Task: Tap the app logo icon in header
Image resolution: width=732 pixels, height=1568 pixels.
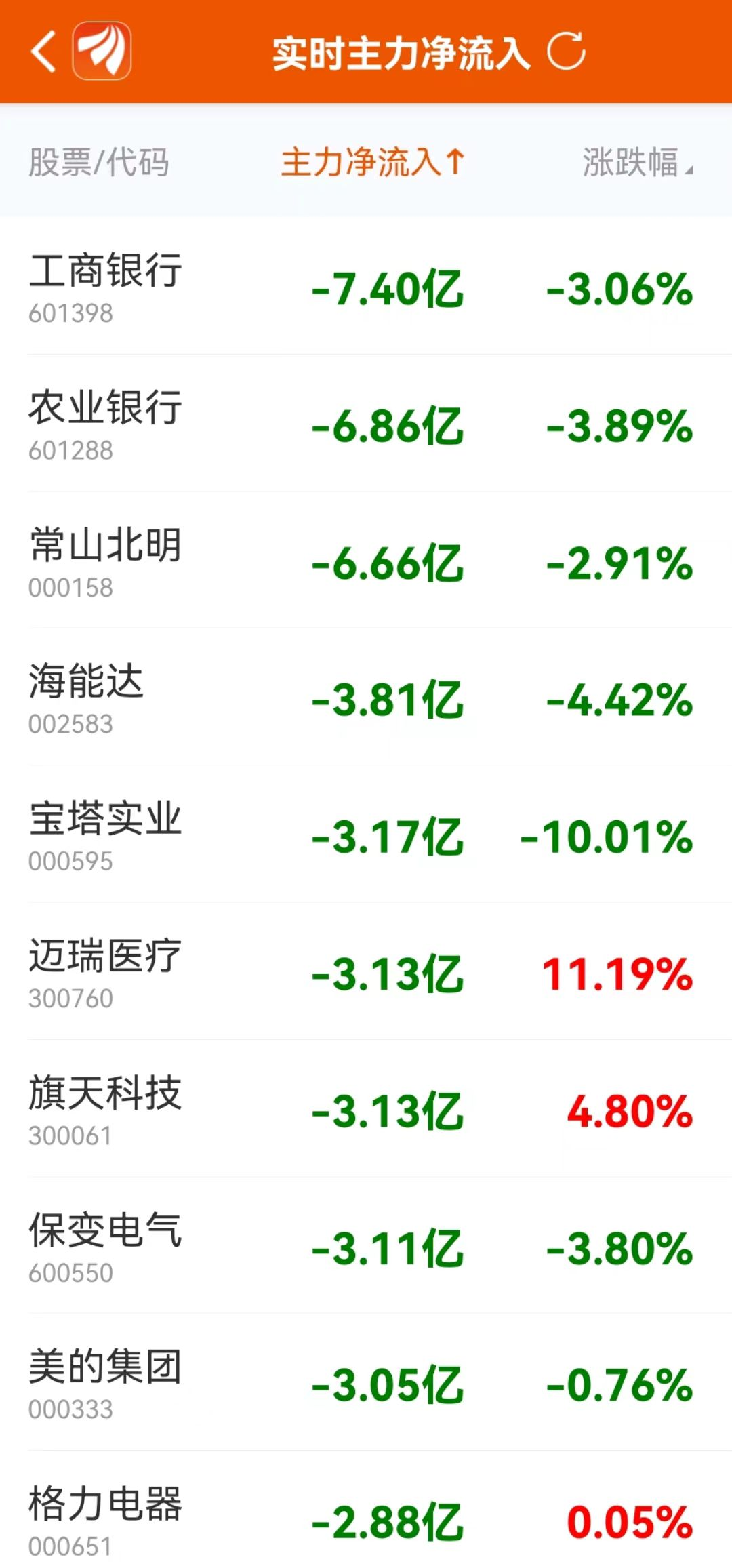Action: click(102, 52)
